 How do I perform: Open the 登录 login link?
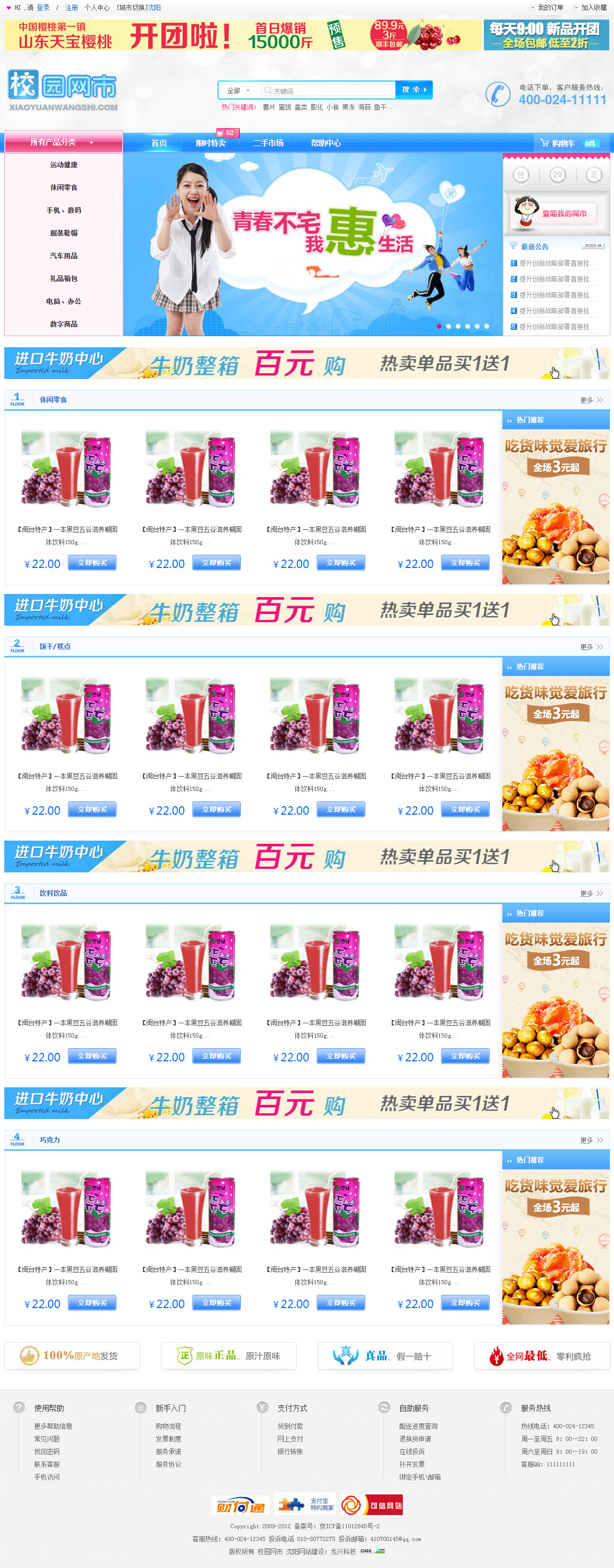click(x=43, y=7)
